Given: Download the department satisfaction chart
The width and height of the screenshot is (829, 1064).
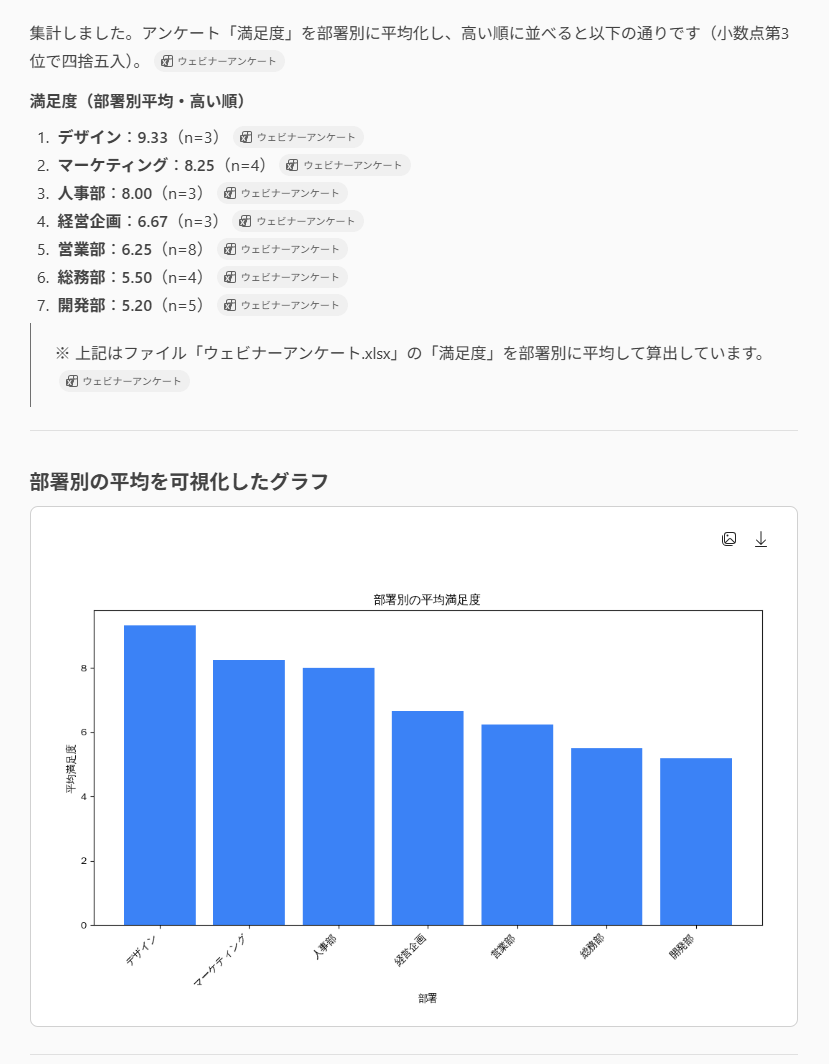Looking at the screenshot, I should [760, 539].
